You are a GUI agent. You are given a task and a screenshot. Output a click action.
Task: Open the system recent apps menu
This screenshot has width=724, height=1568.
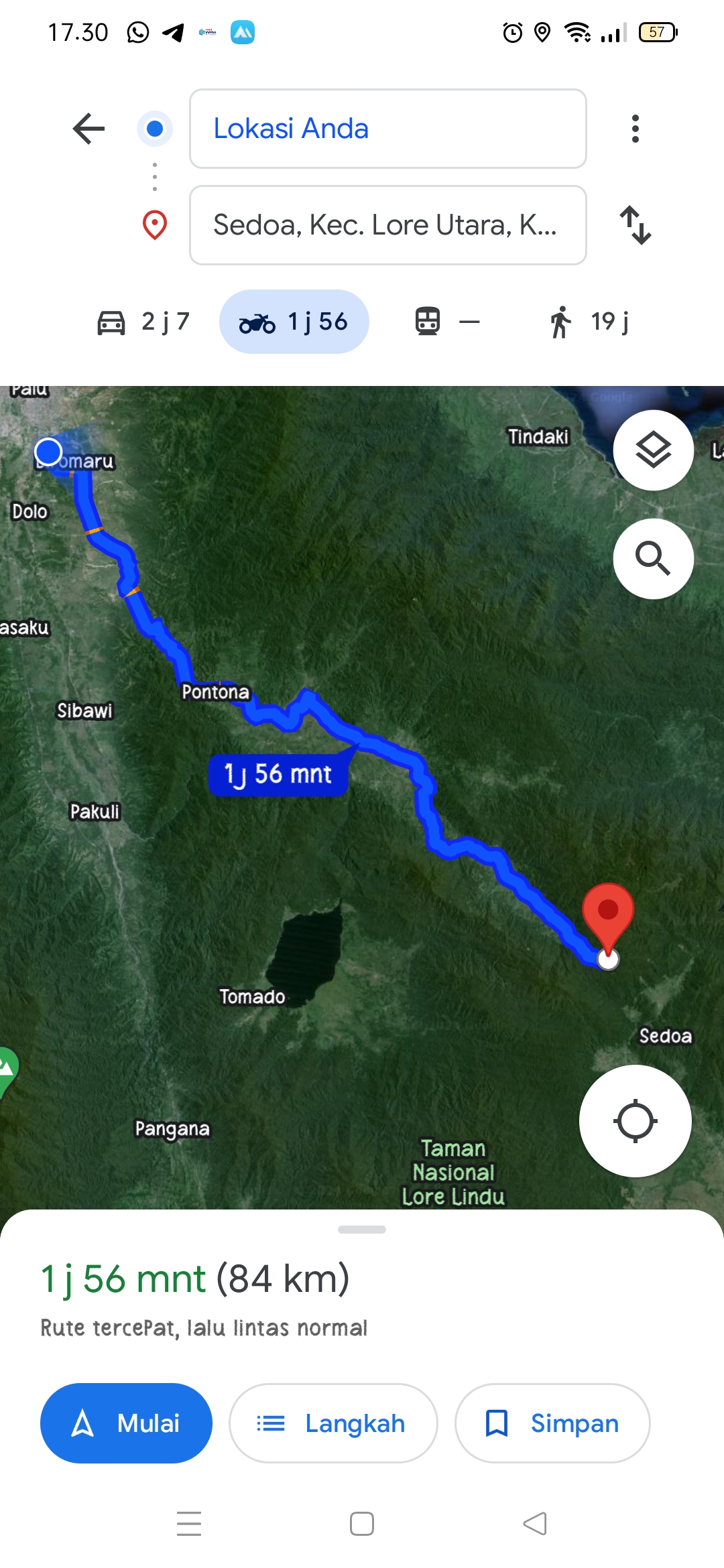[x=189, y=1523]
